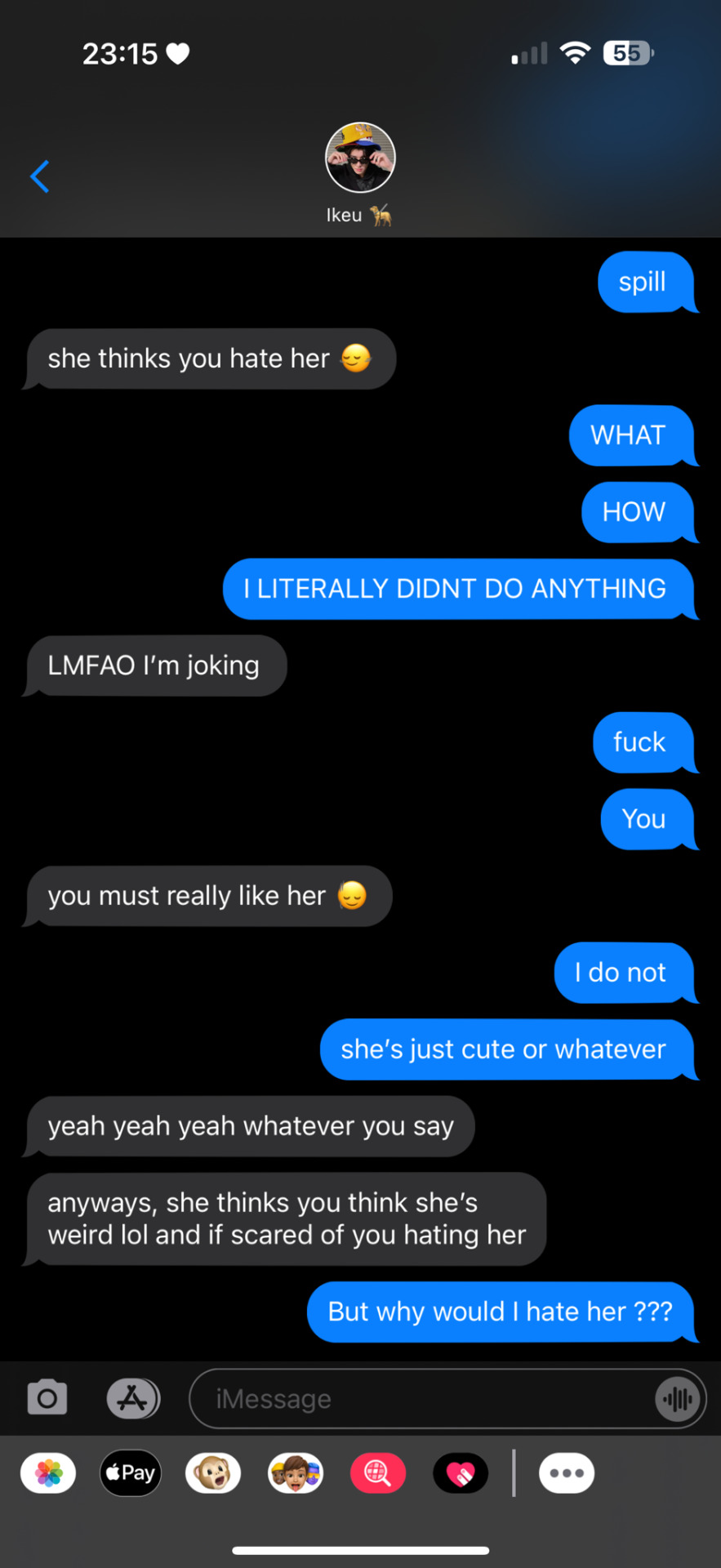Open the more apps ellipsis button

coord(567,1473)
